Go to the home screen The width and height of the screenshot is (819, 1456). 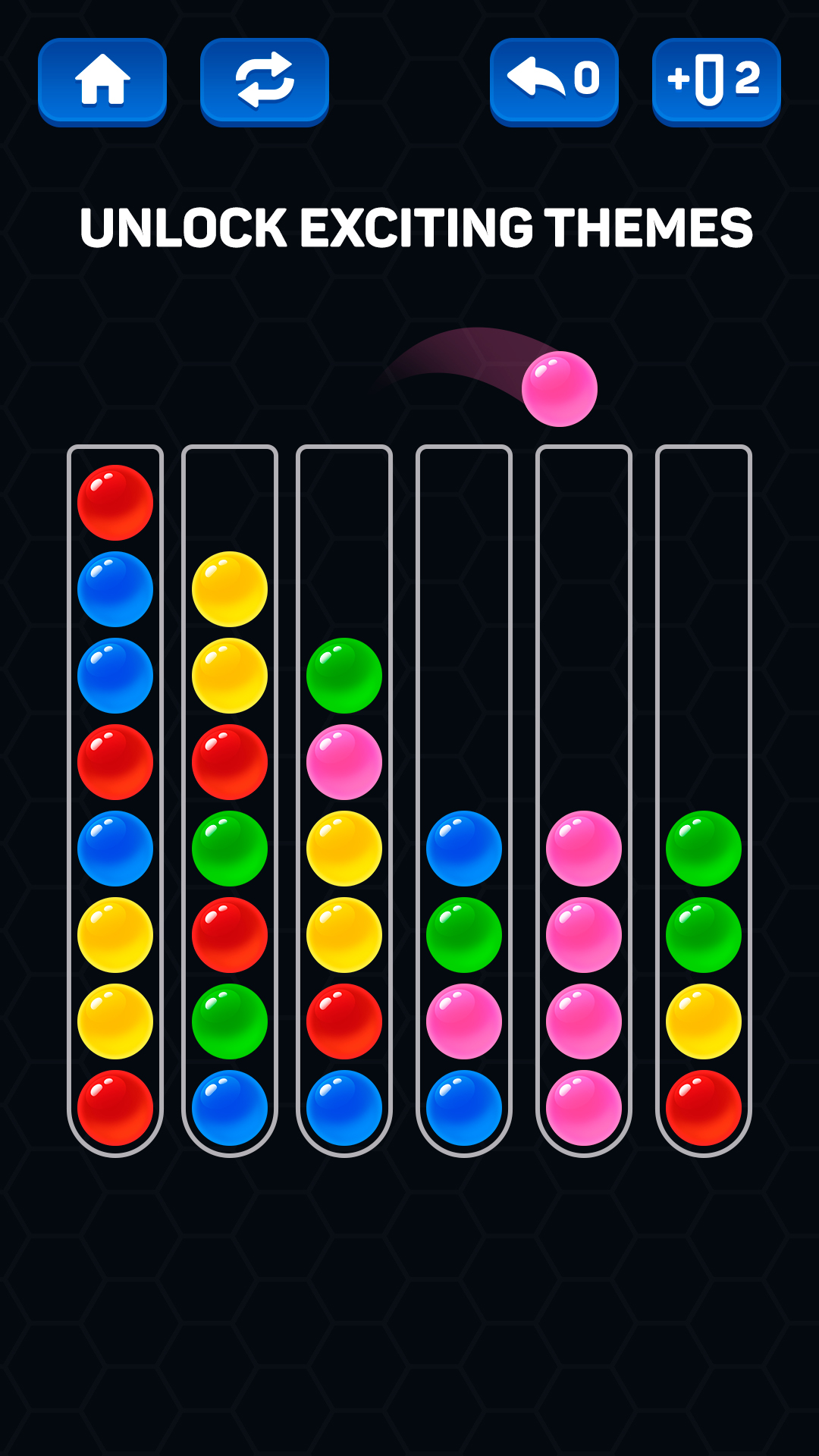click(x=102, y=80)
